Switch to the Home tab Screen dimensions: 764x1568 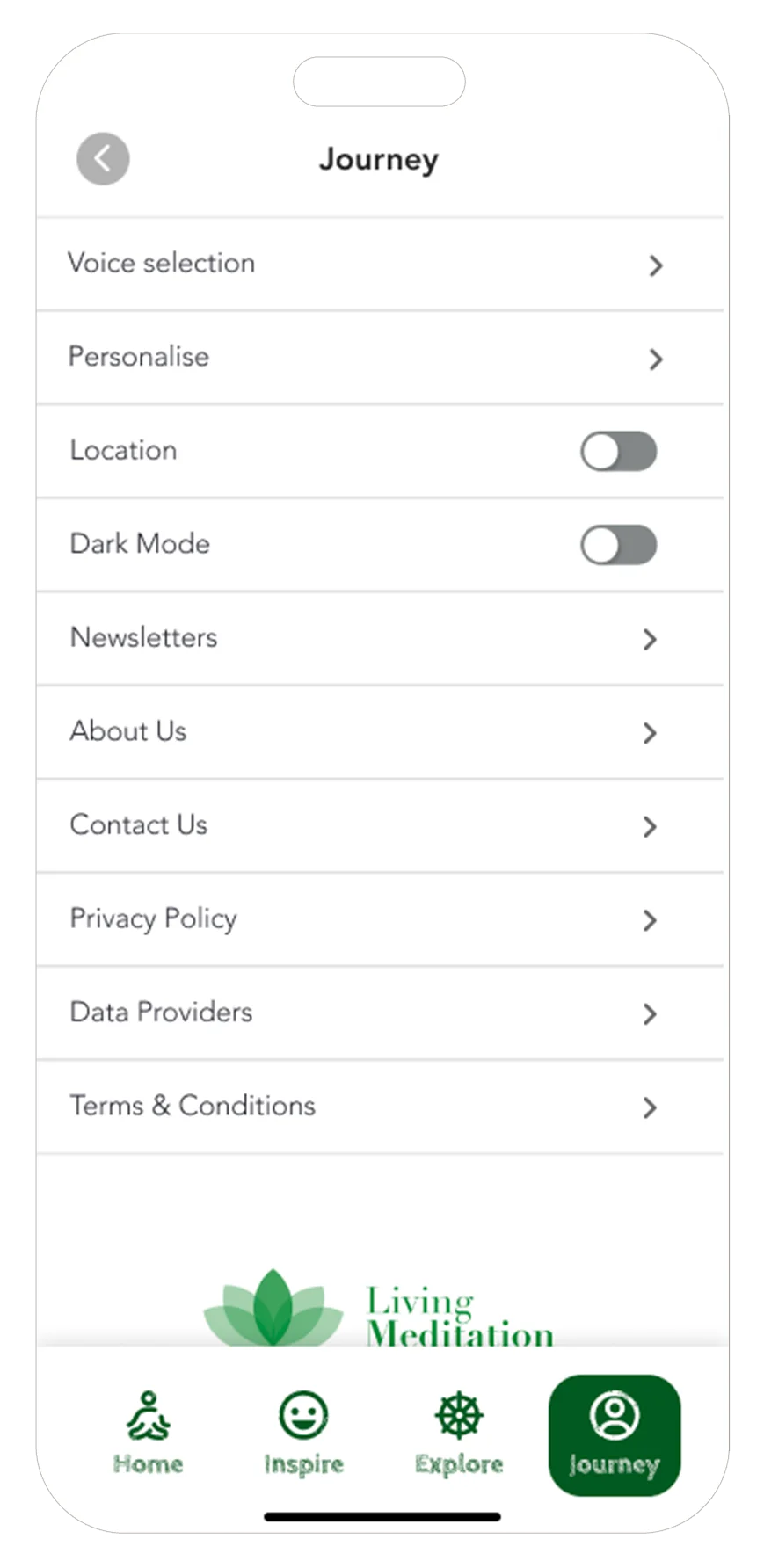148,1433
